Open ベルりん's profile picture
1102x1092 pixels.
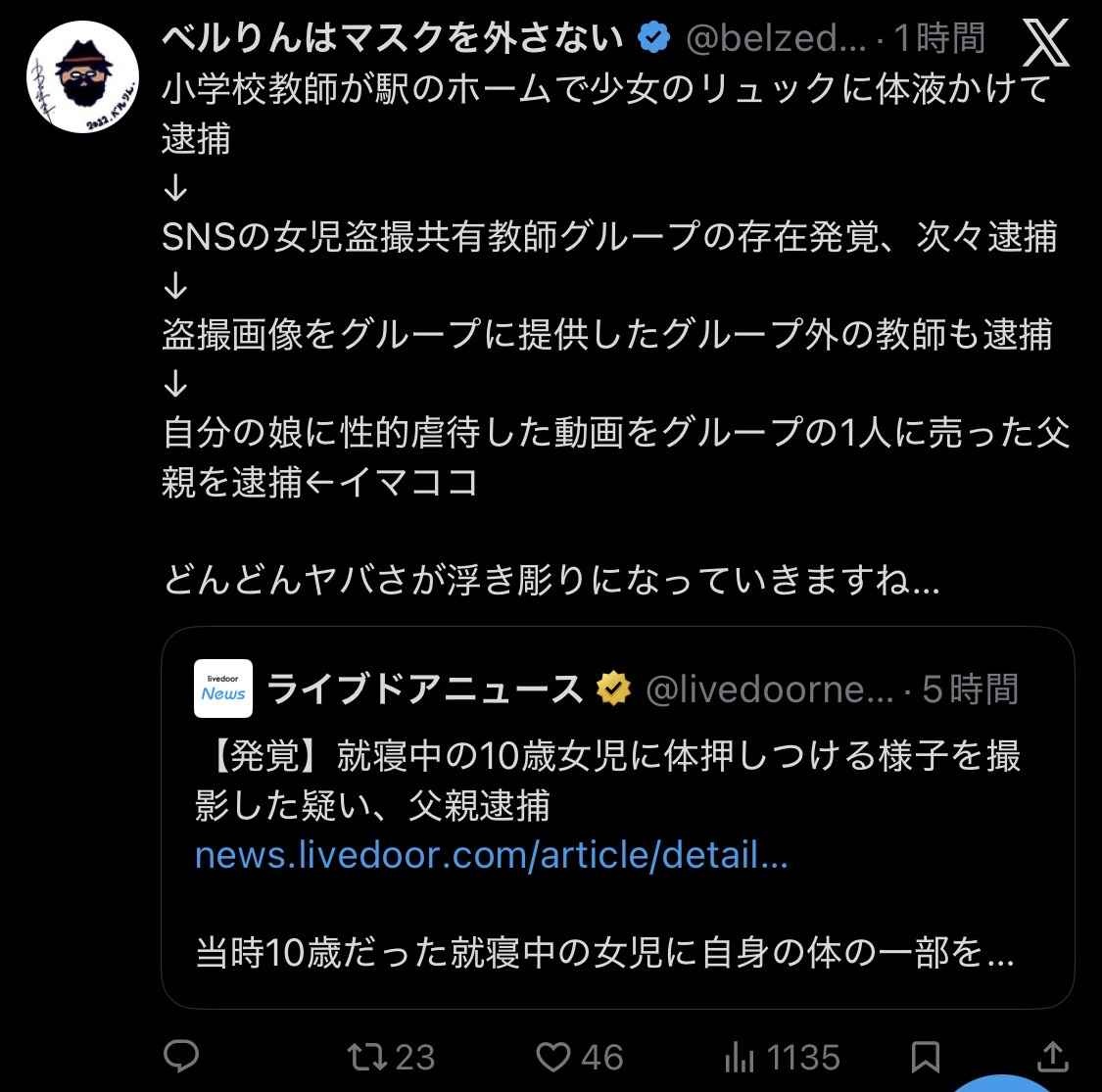point(82,75)
